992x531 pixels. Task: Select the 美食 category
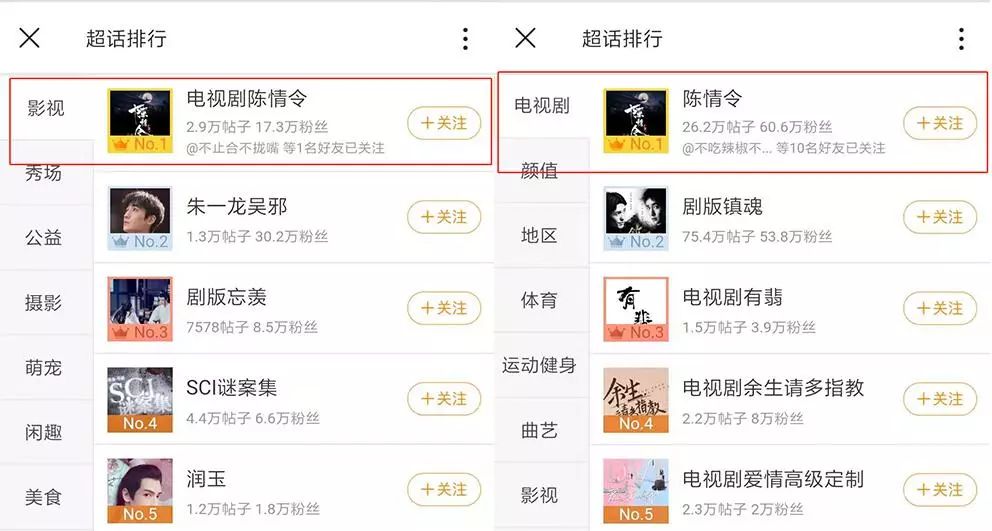tap(44, 497)
